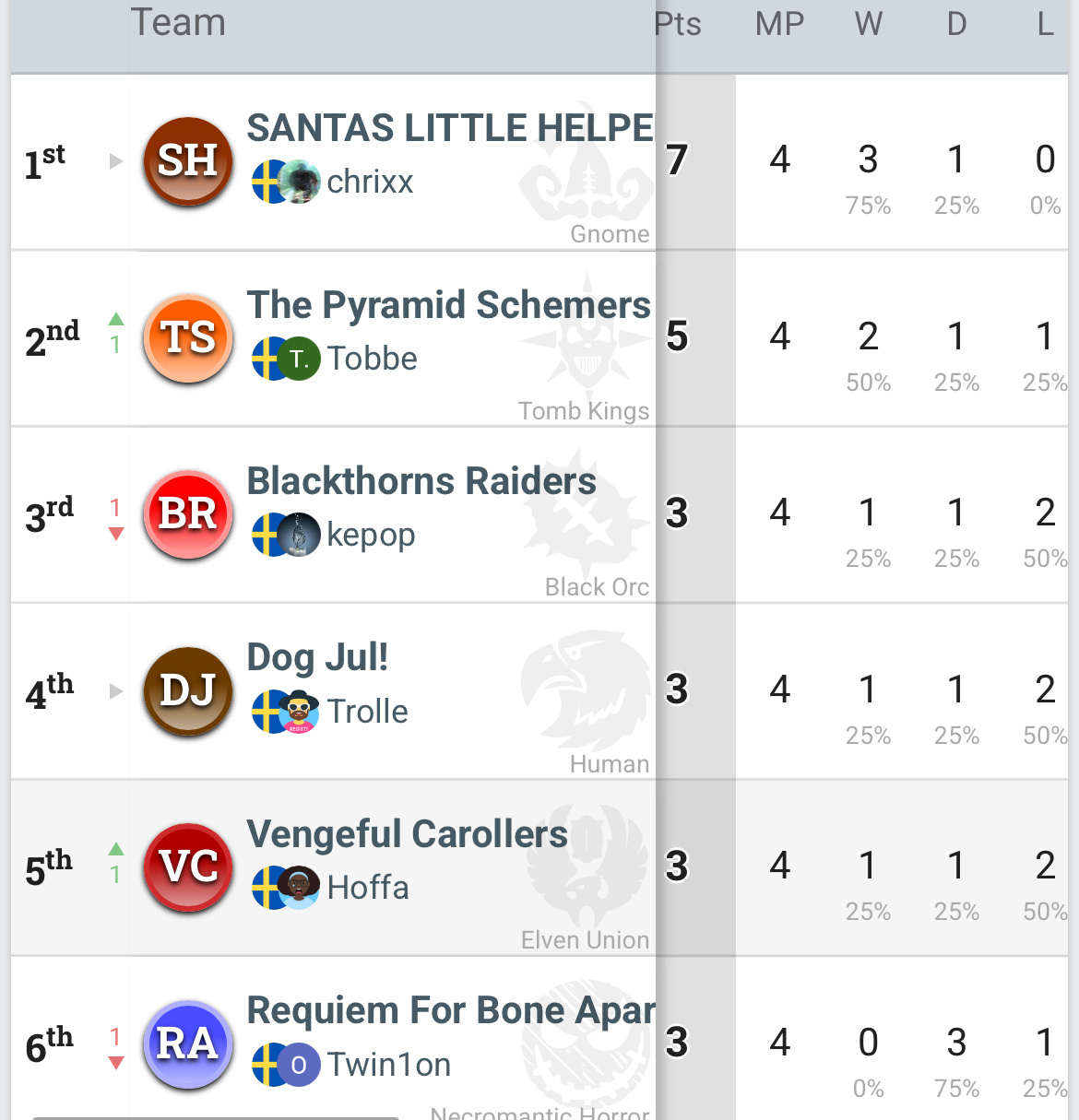View coach Tobbe's profile
Image resolution: width=1079 pixels, height=1120 pixels.
(x=372, y=359)
